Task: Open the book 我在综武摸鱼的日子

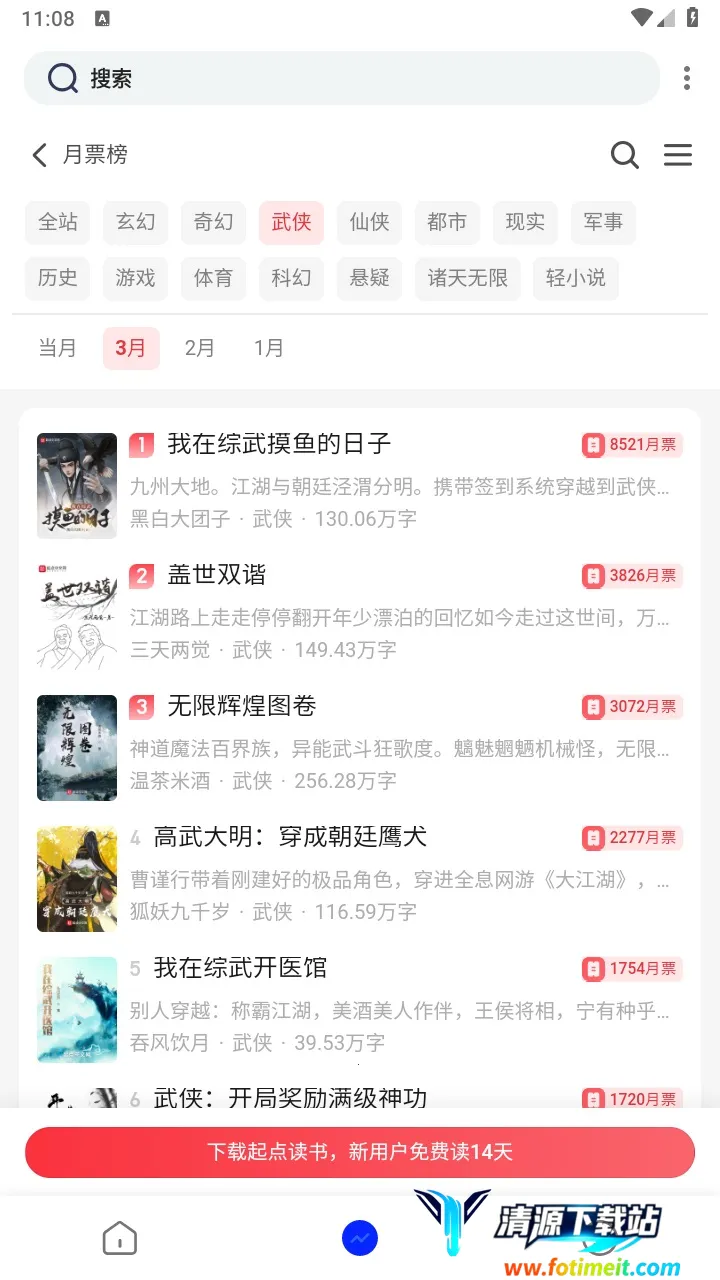Action: tap(279, 444)
